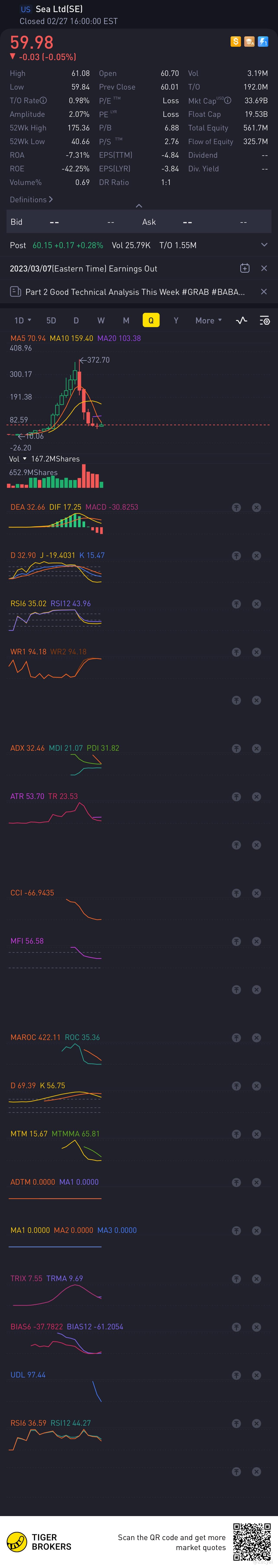The width and height of the screenshot is (278, 1568).
Task: Read the Good Technical Analysis article
Action: pos(135,292)
